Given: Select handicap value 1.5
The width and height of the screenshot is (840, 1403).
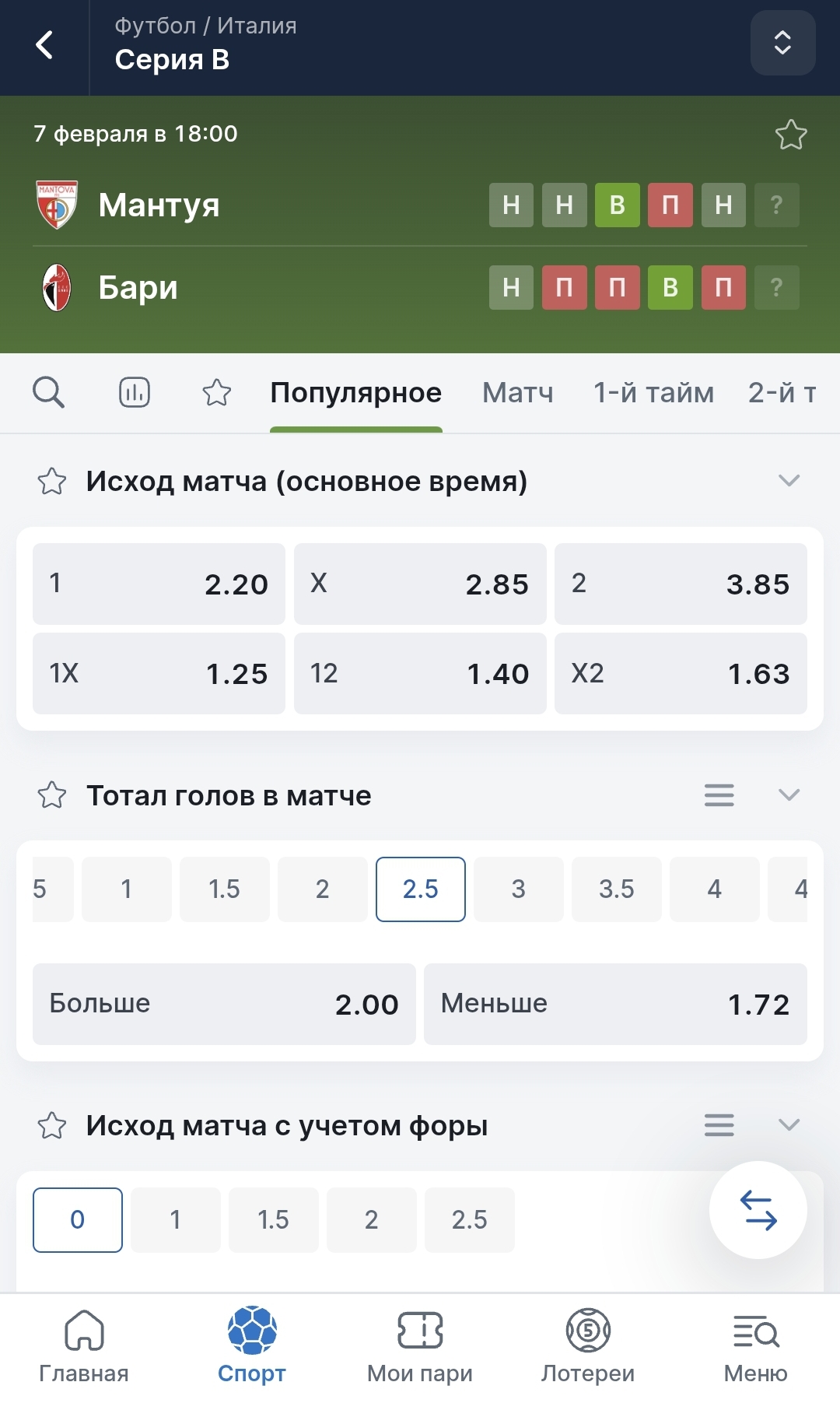Looking at the screenshot, I should [x=273, y=1219].
